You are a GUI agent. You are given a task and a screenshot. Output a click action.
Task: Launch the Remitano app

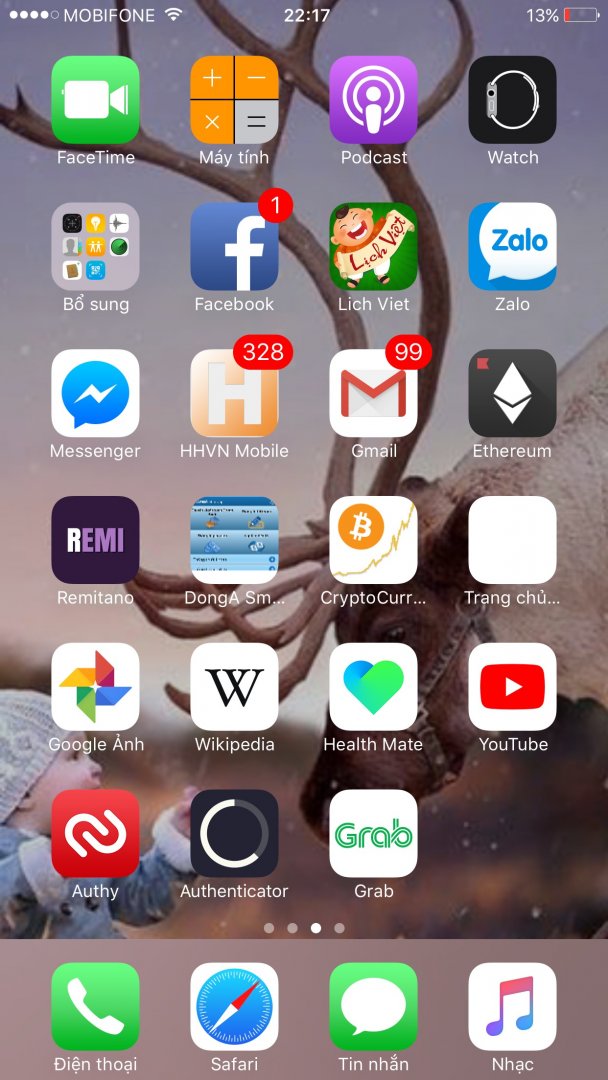click(95, 540)
